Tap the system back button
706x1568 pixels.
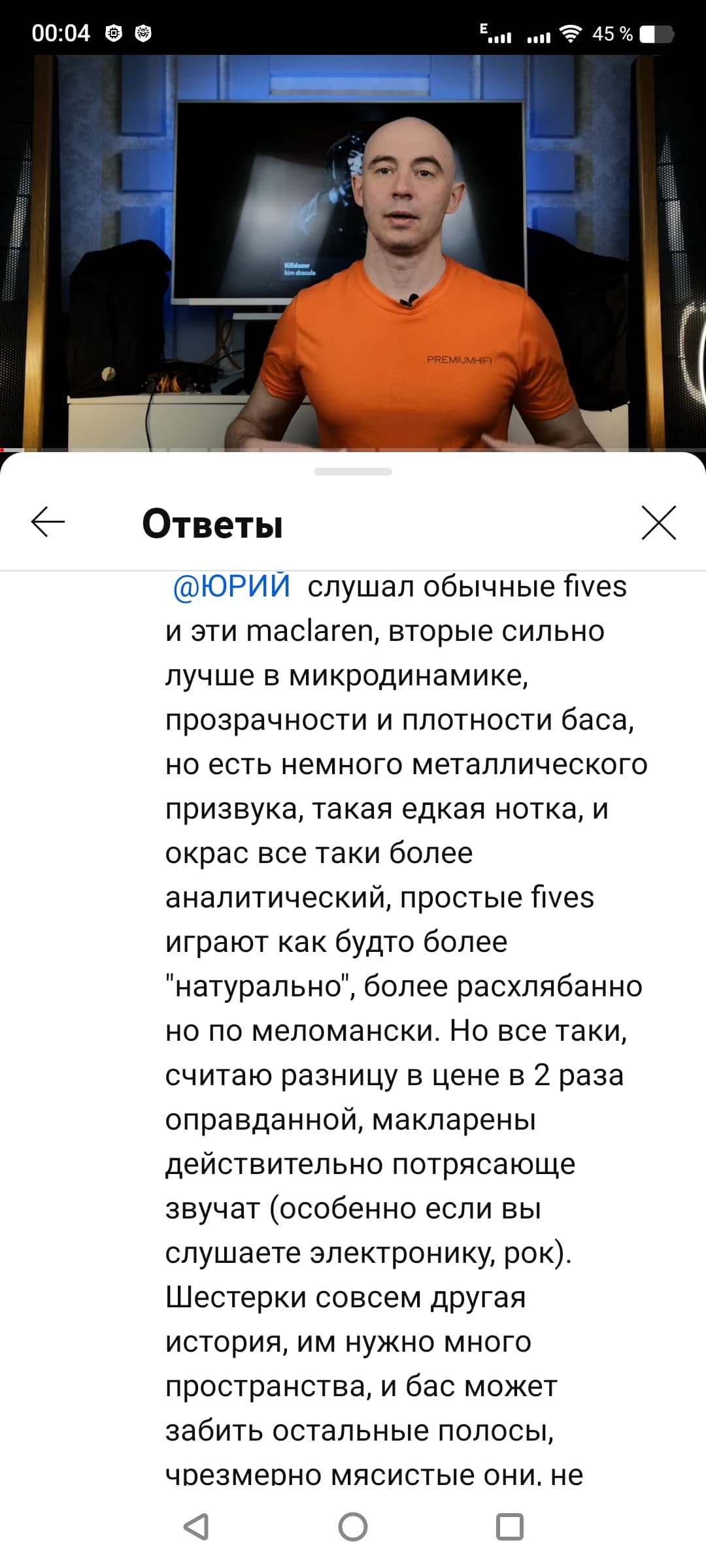pos(195,1527)
